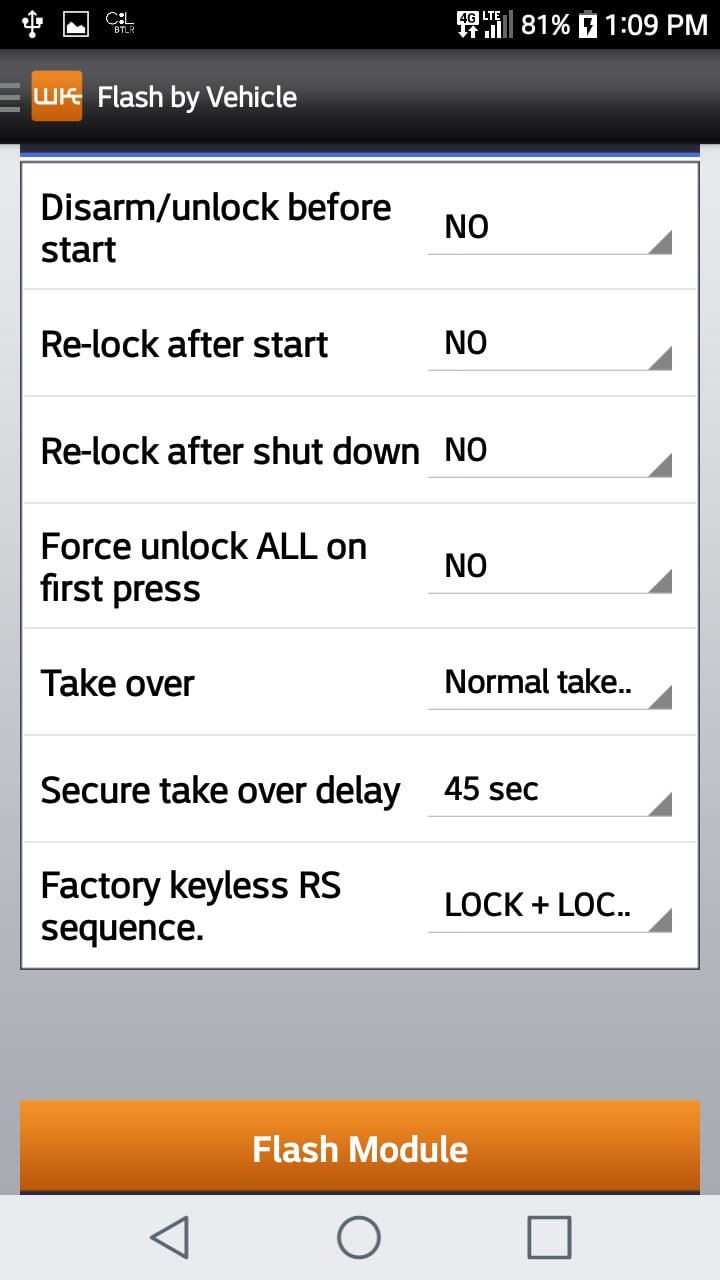This screenshot has width=720, height=1280.
Task: Pick a Factory keyless RS sequence
Action: 549,906
